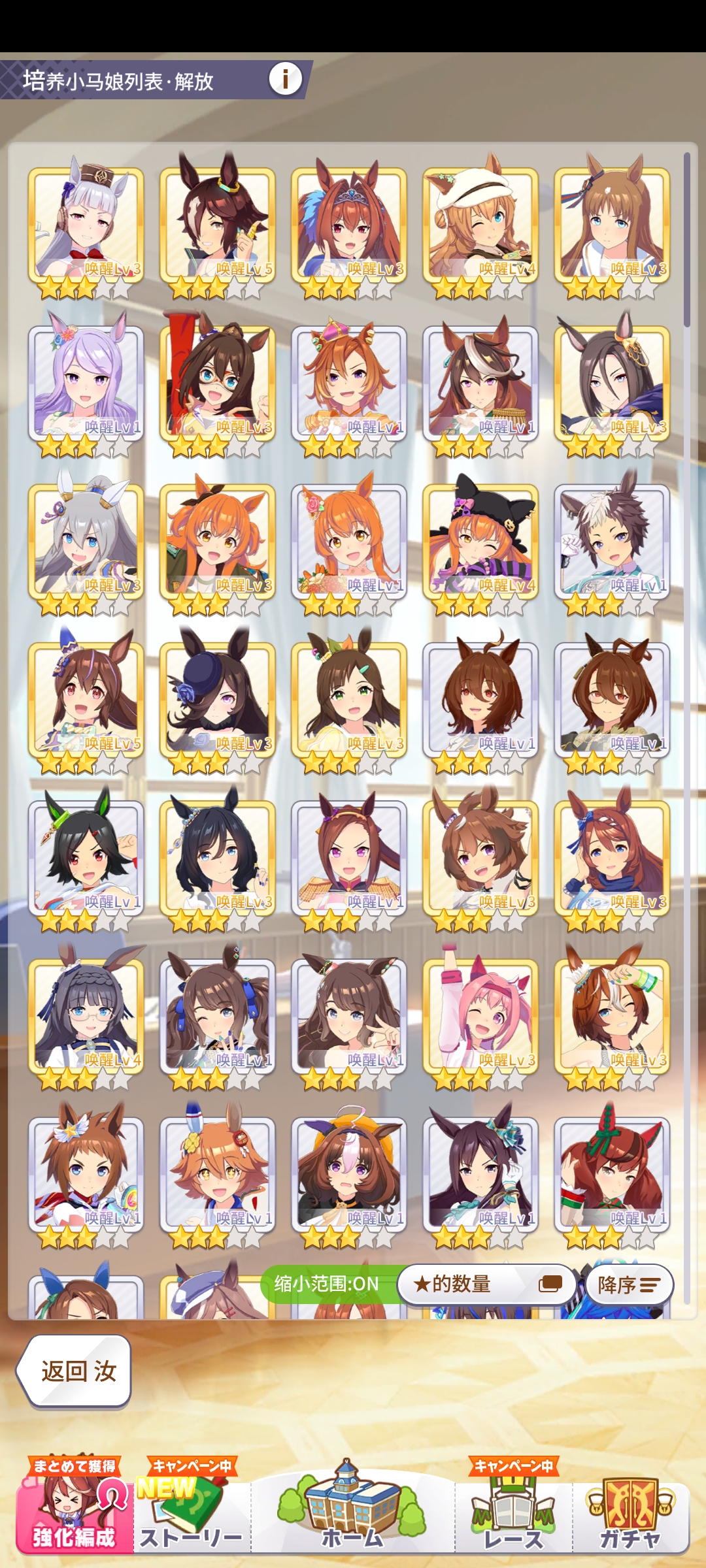Open the girl with the navy rose hat
706x1568 pixels.
coord(217,700)
